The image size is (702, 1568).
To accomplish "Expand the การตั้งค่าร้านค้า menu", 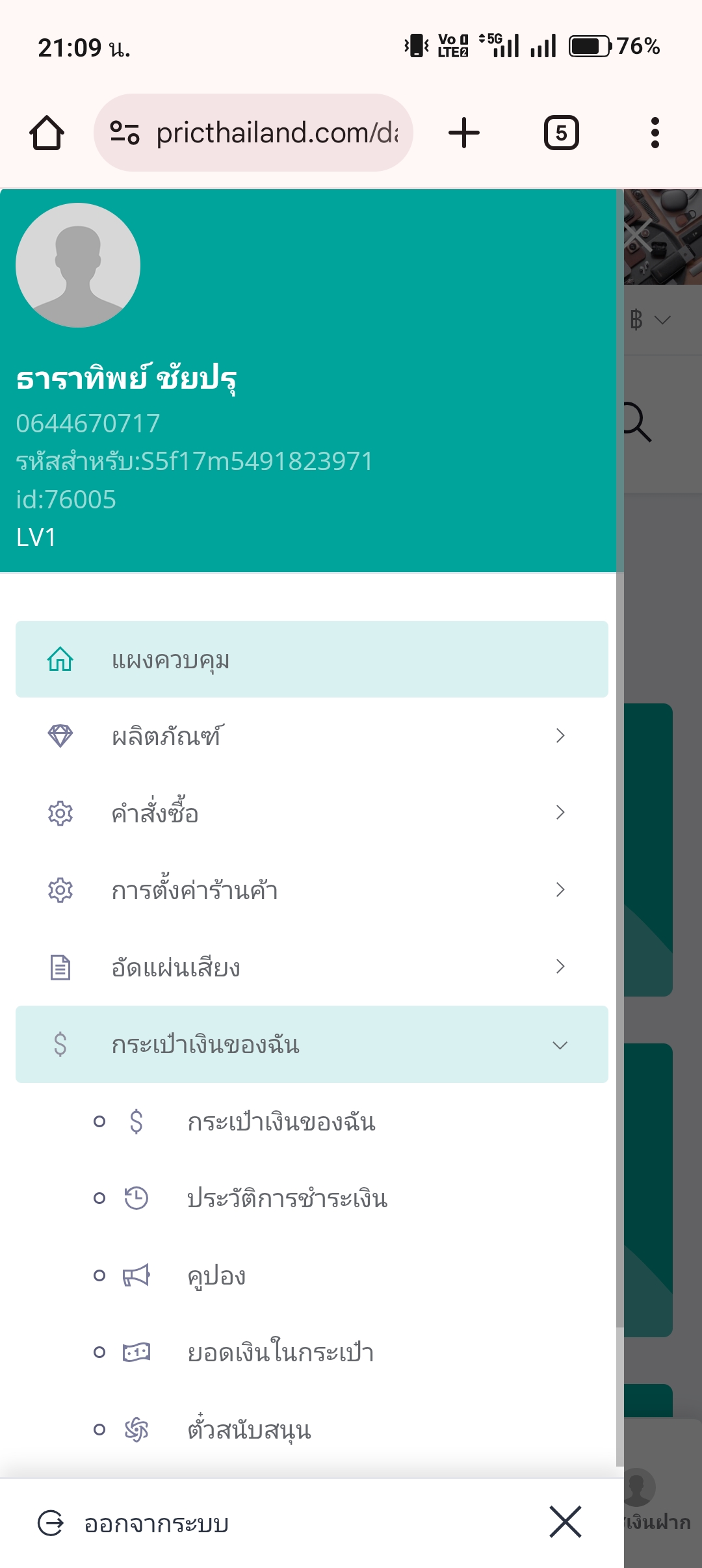I will coord(312,889).
